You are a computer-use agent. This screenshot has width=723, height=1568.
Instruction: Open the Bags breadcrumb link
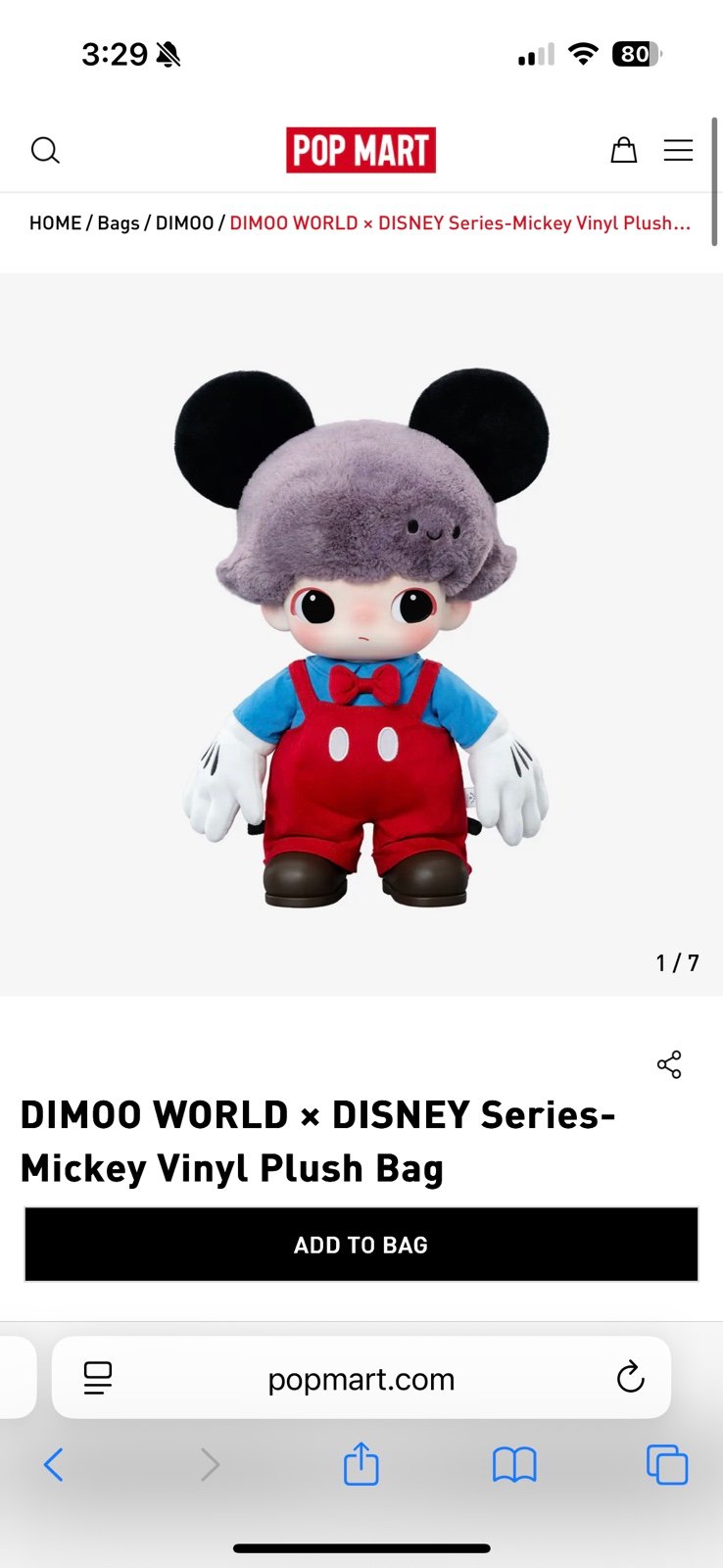pyautogui.click(x=119, y=223)
